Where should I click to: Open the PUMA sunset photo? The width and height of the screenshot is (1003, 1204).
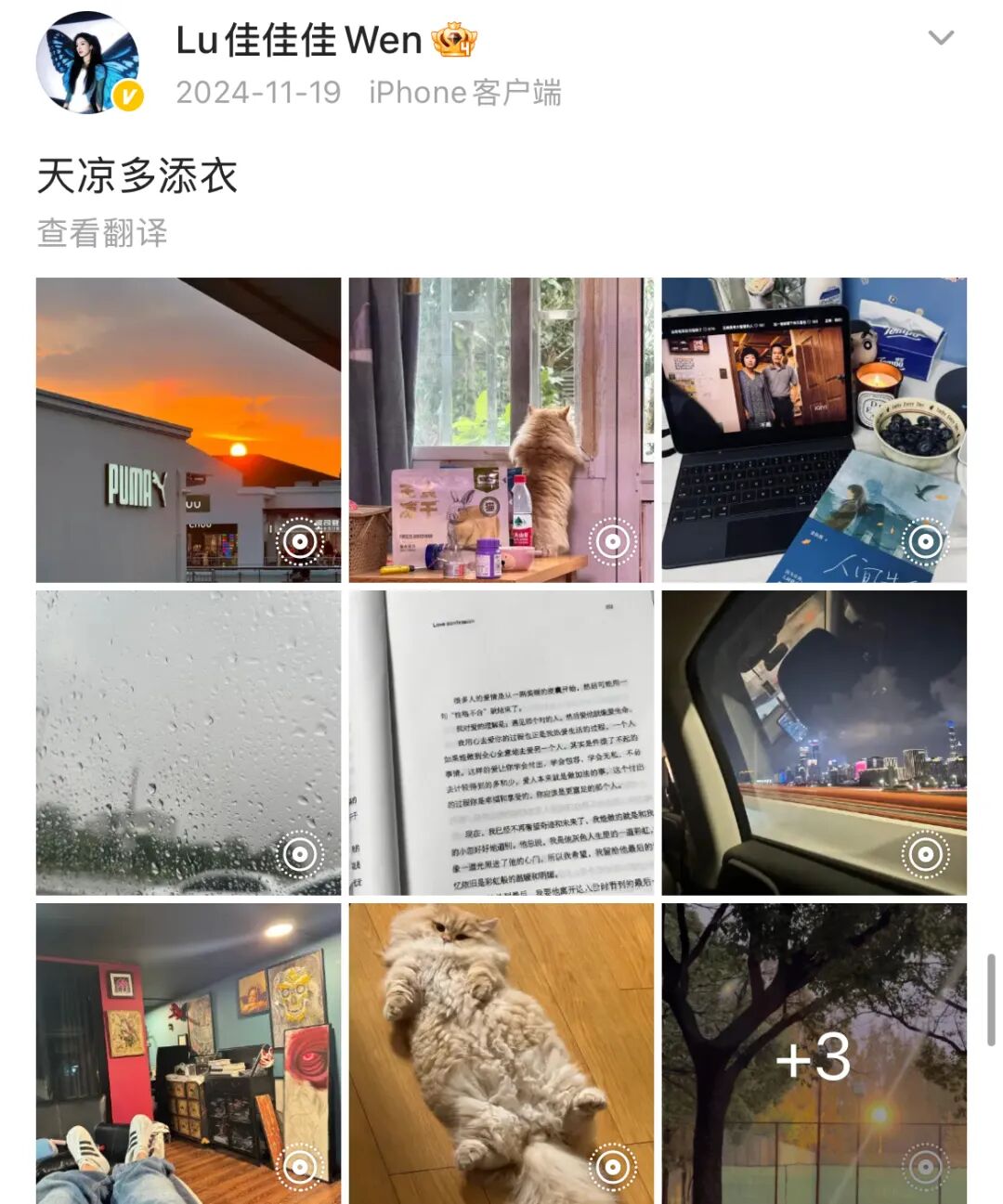[x=188, y=430]
